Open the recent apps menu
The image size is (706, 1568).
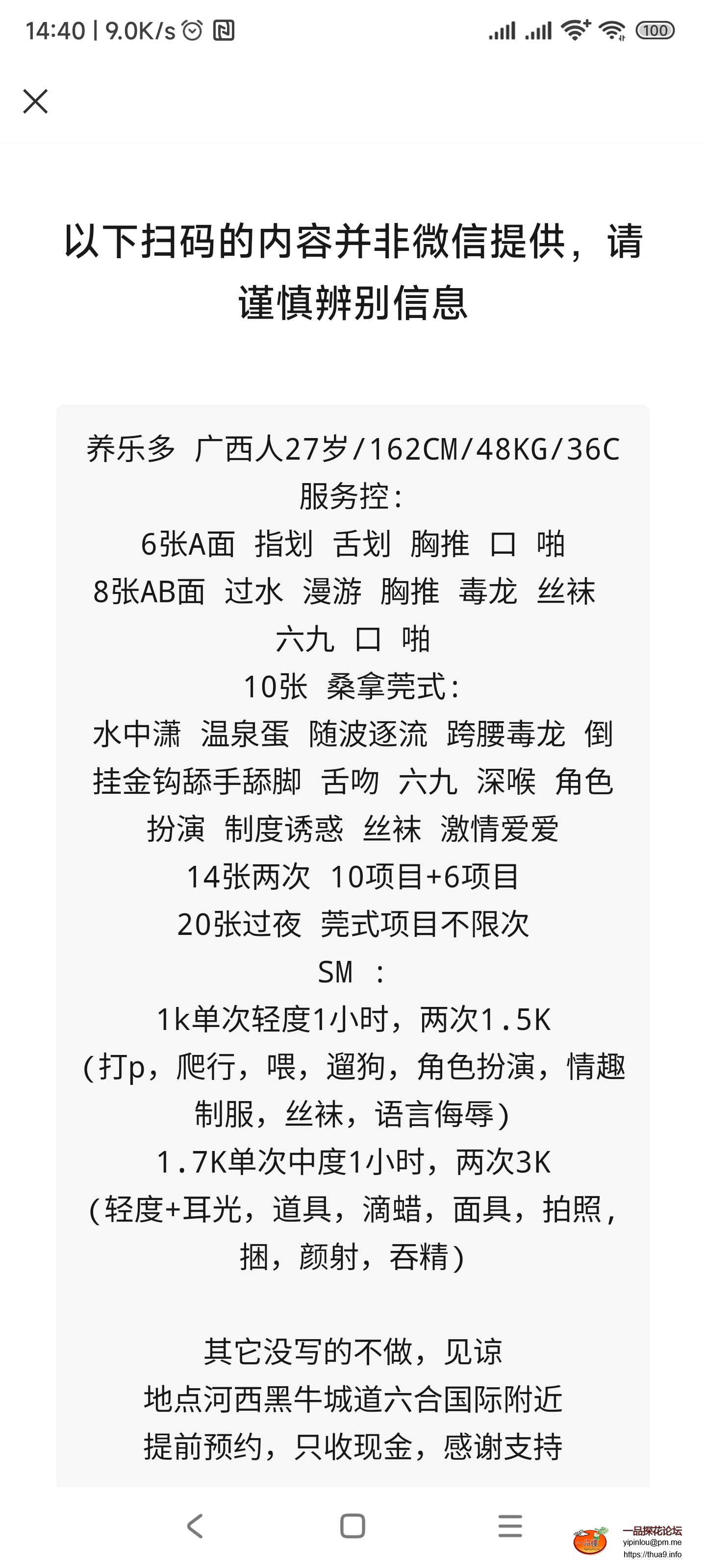[x=510, y=1525]
